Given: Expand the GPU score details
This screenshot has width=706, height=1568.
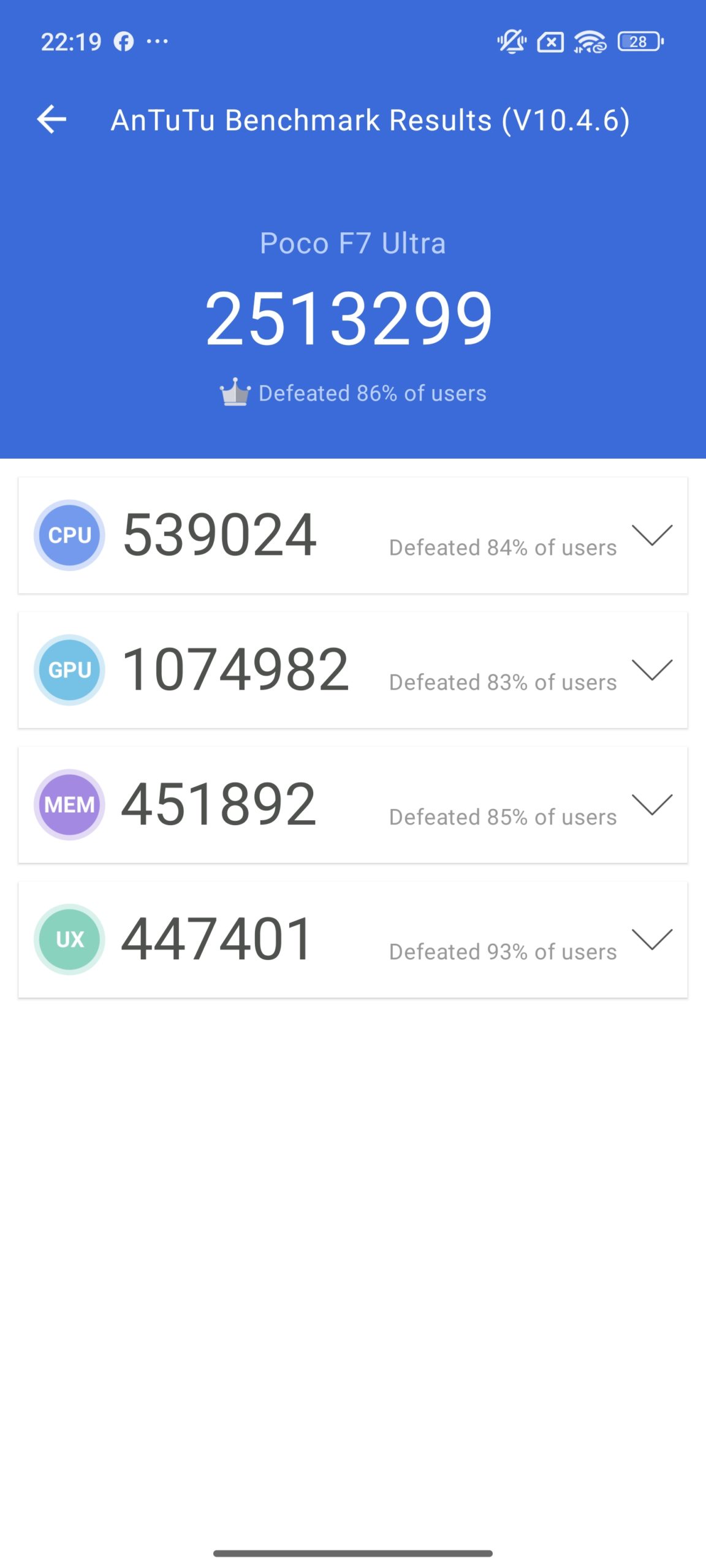Looking at the screenshot, I should coord(652,669).
